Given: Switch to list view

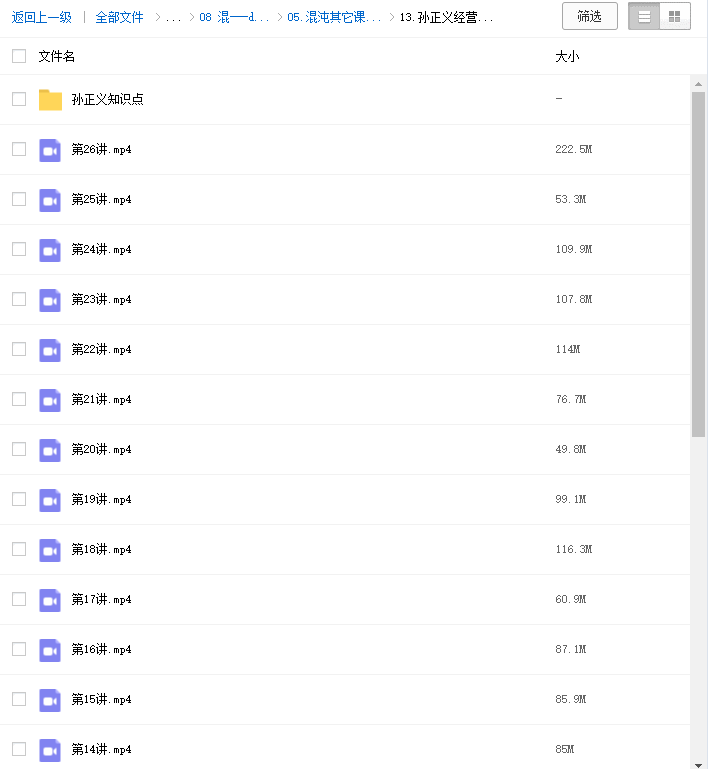Looking at the screenshot, I should (x=644, y=17).
